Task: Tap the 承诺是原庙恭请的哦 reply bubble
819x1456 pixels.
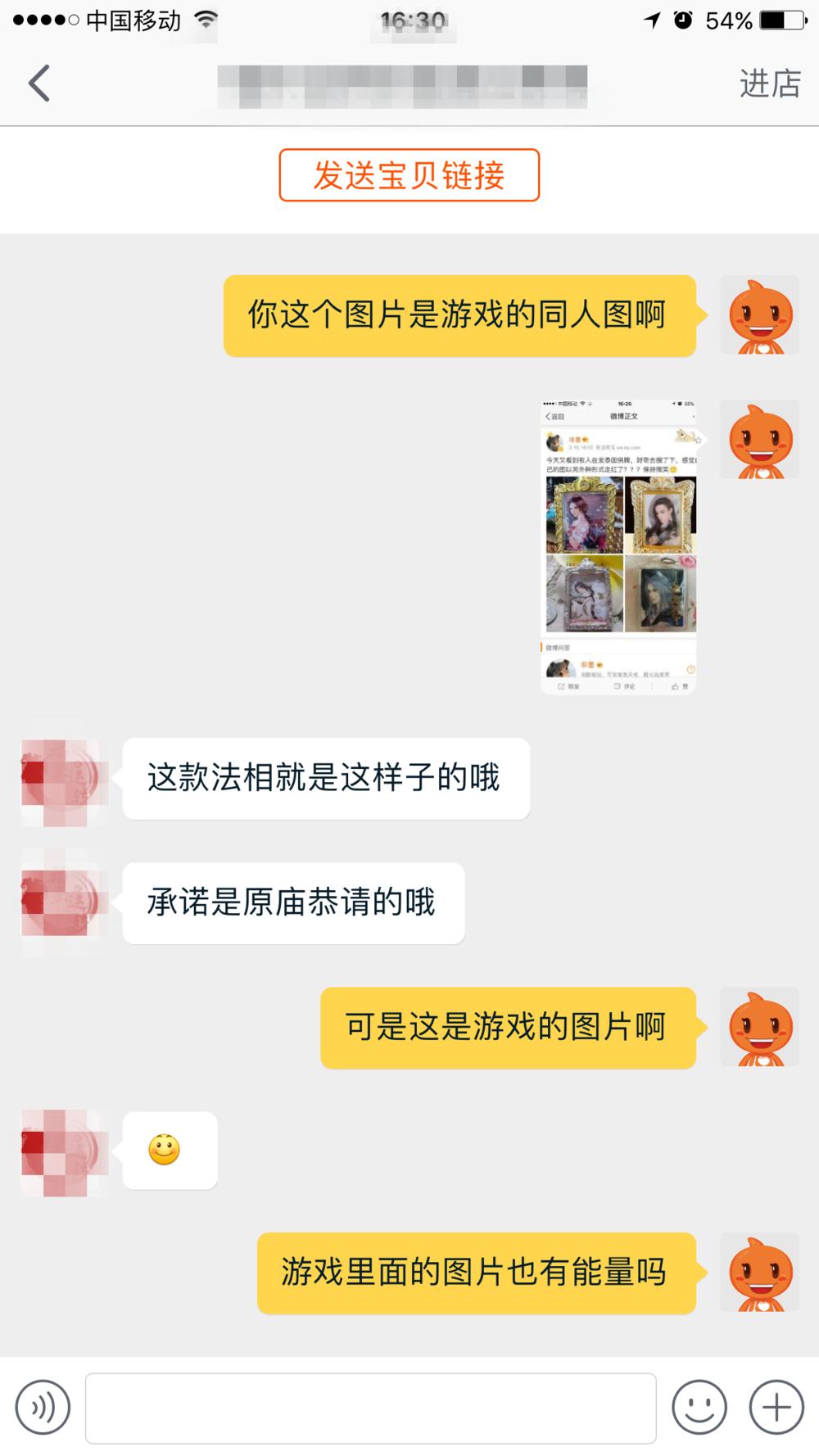Action: (x=292, y=903)
